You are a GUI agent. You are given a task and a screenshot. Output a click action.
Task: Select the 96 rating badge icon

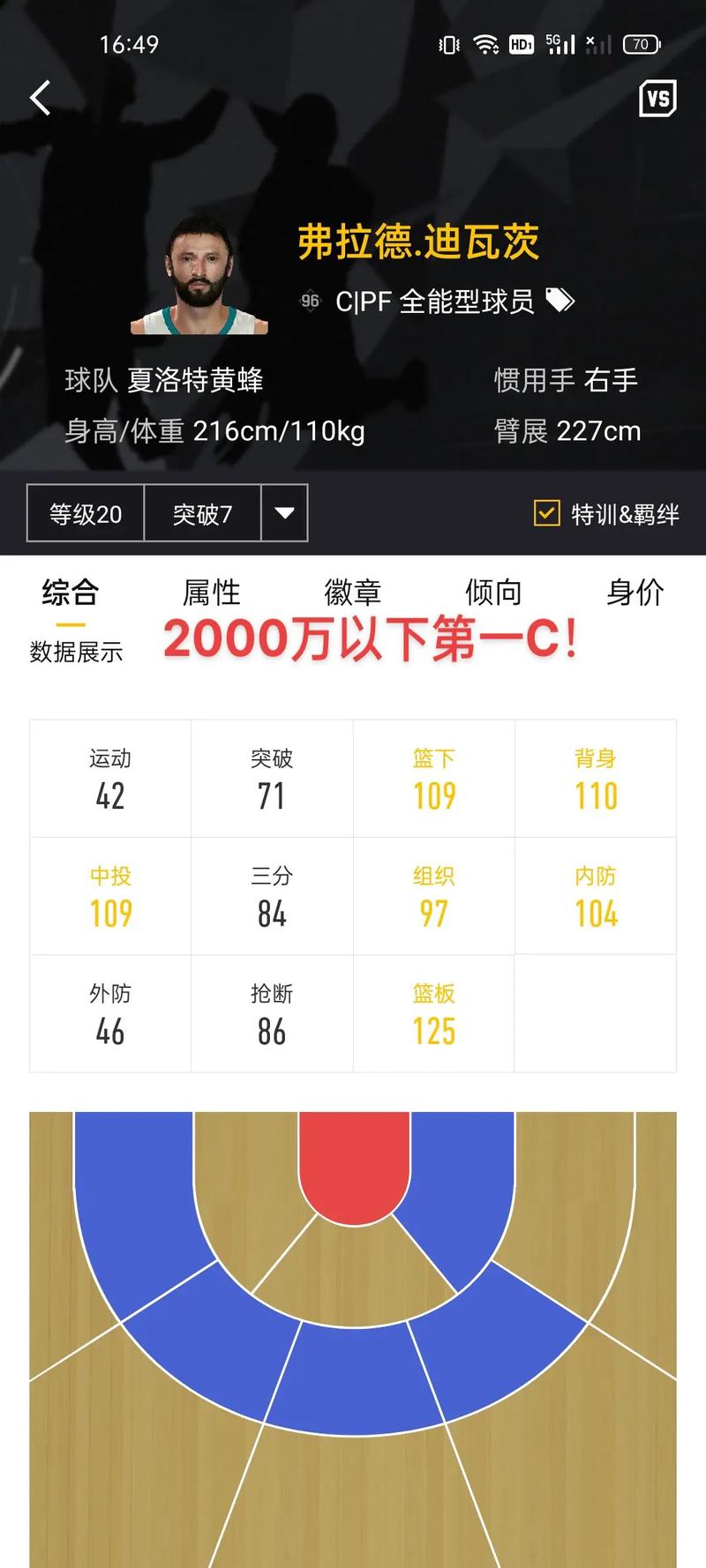308,301
